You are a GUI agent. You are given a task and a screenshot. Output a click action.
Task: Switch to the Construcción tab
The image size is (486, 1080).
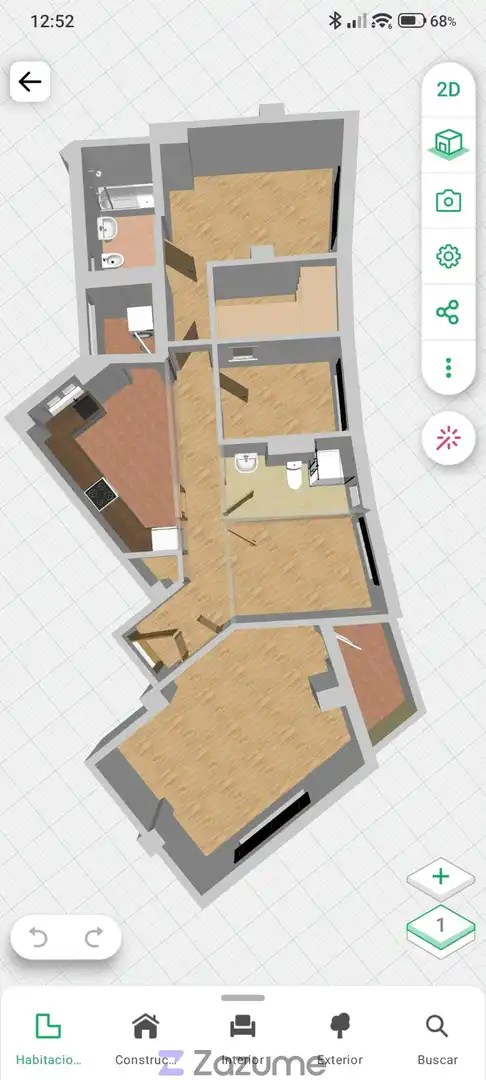click(x=146, y=1039)
